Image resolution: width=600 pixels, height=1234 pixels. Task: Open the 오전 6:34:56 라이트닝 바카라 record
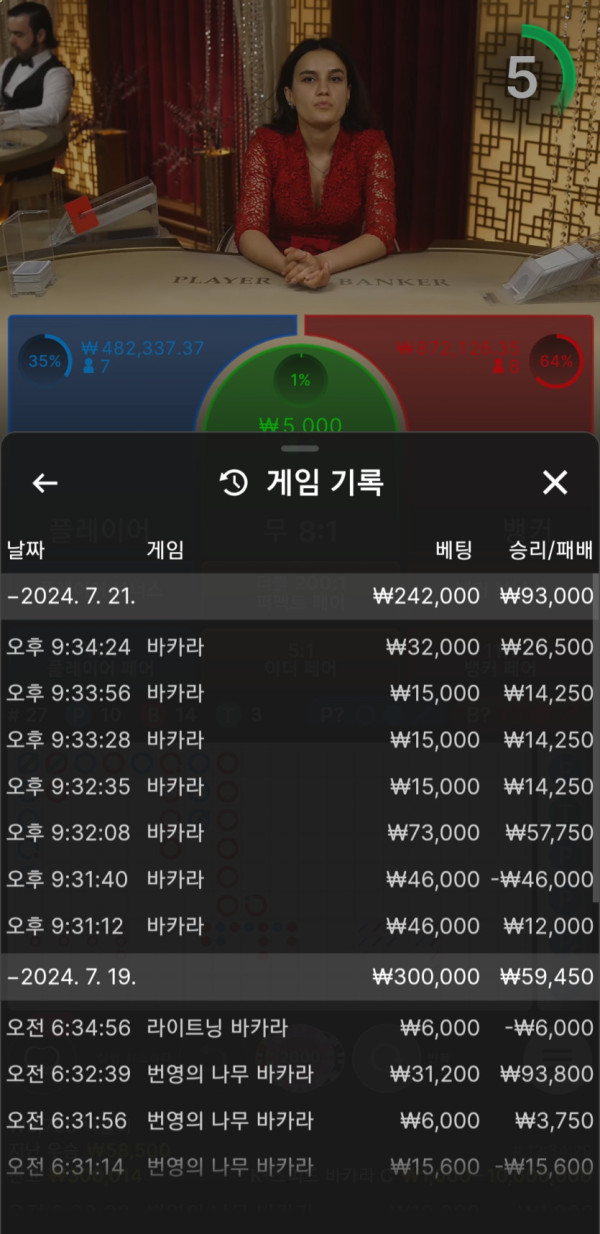coord(300,1028)
